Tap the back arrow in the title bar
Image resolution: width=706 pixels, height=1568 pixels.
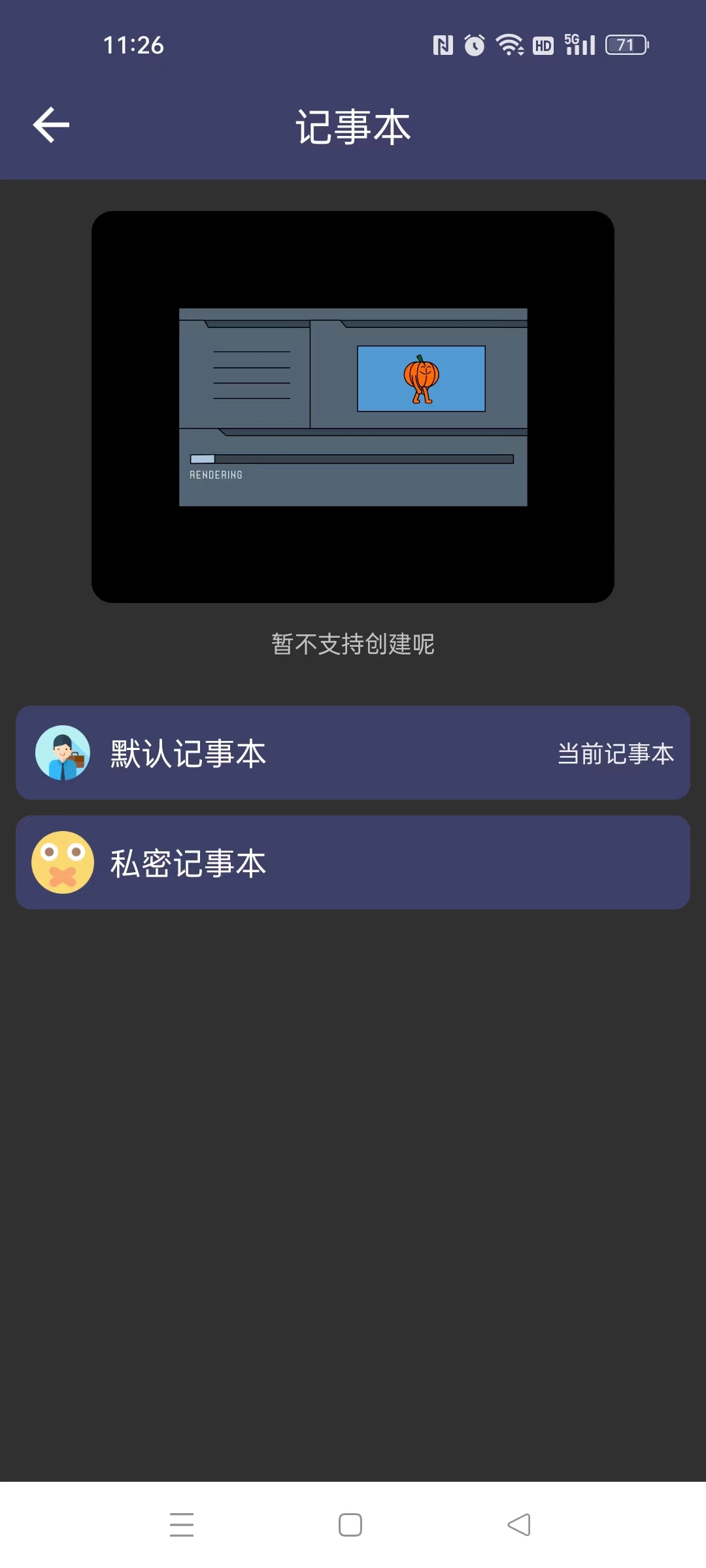click(51, 125)
